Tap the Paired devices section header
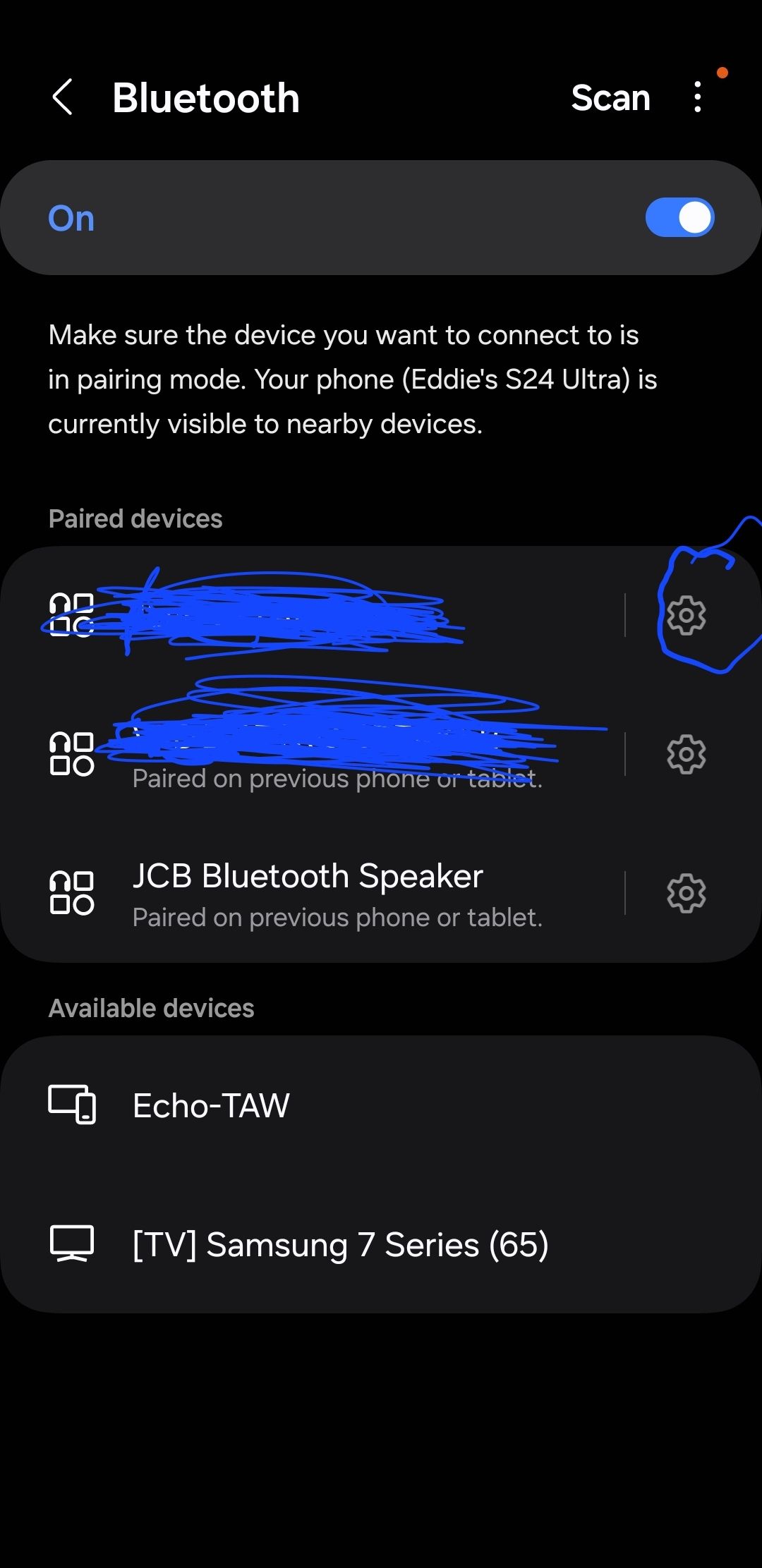 click(x=135, y=518)
